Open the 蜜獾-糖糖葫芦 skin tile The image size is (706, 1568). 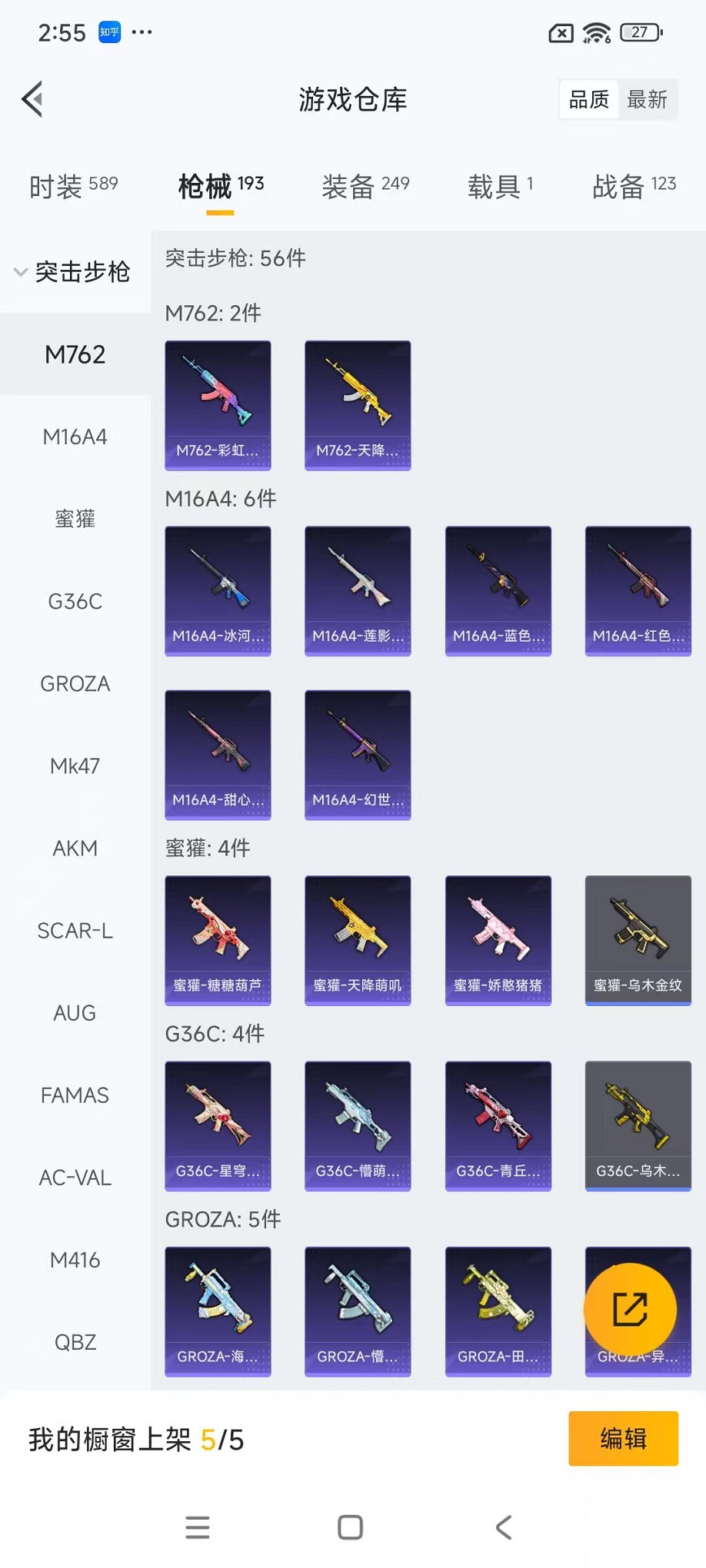218,940
